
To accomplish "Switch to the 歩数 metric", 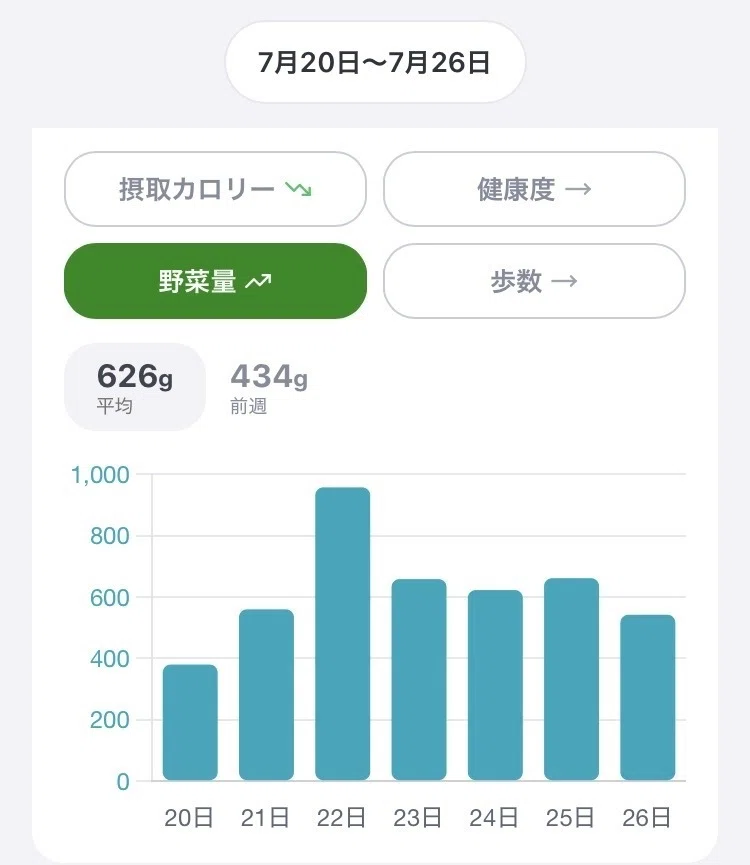I will pyautogui.click(x=534, y=281).
